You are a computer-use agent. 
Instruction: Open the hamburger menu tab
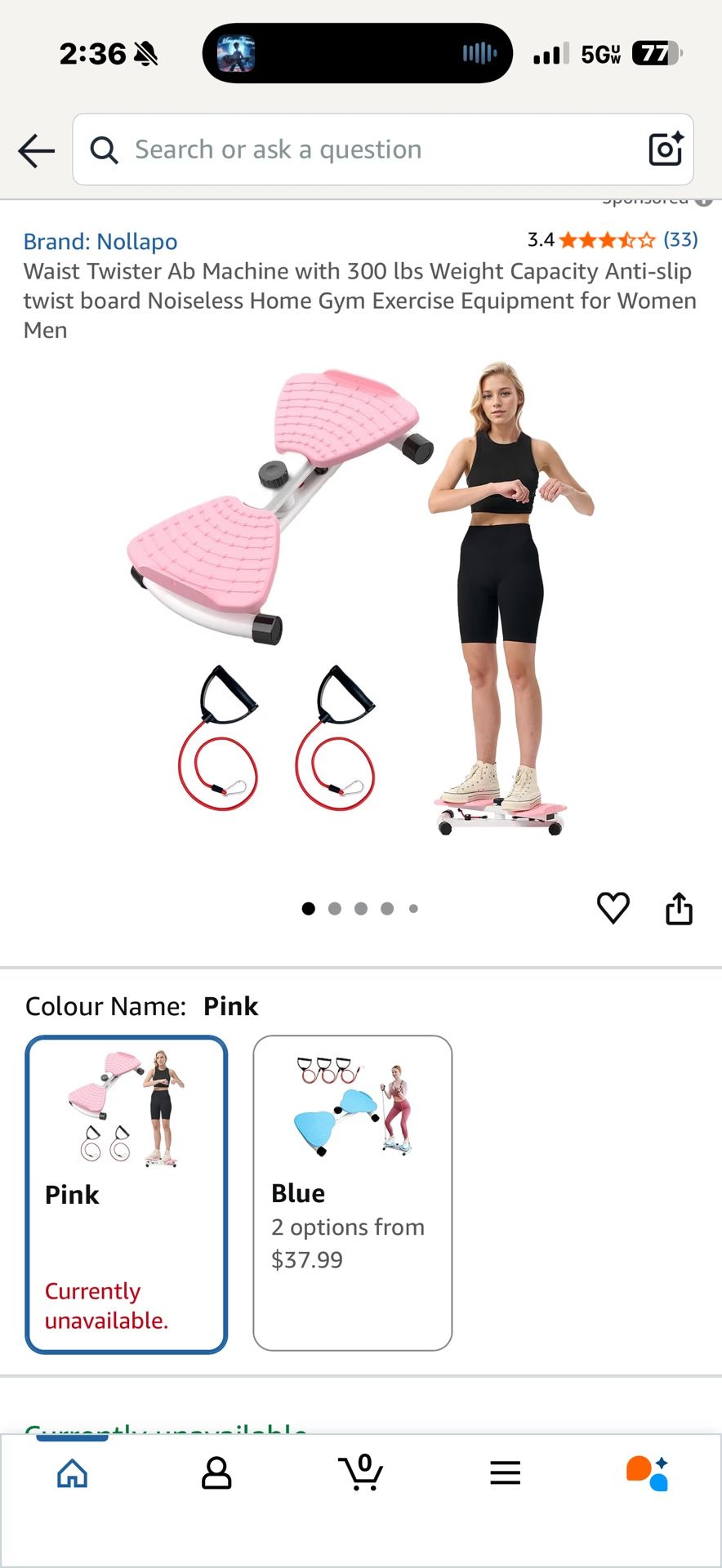[505, 1473]
